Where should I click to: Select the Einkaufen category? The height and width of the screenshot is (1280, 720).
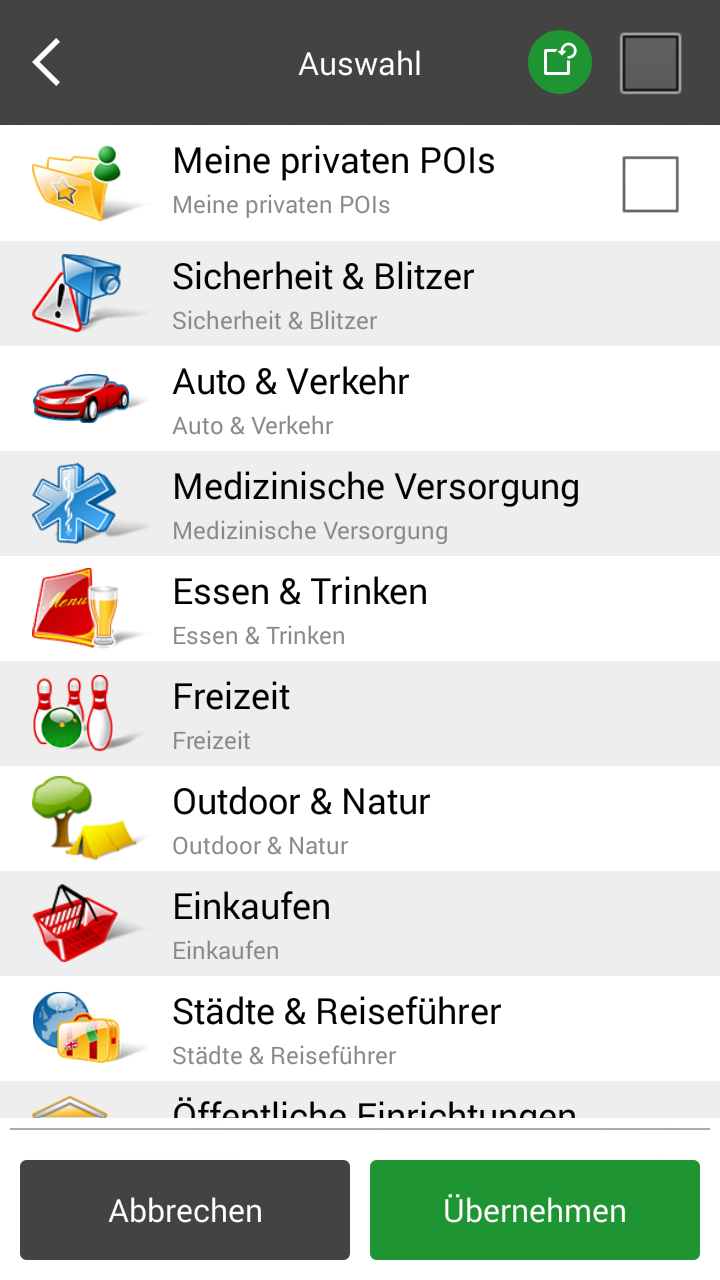pos(360,924)
